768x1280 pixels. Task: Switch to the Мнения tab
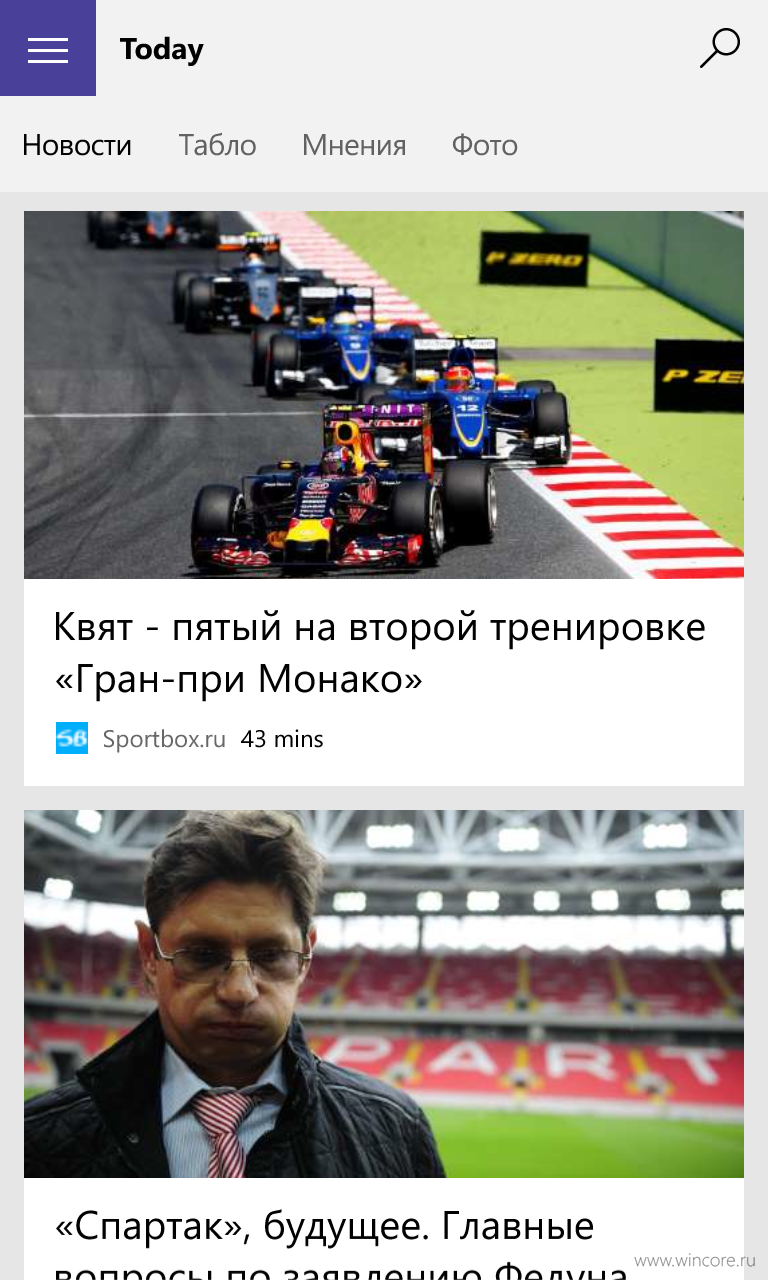pos(354,146)
